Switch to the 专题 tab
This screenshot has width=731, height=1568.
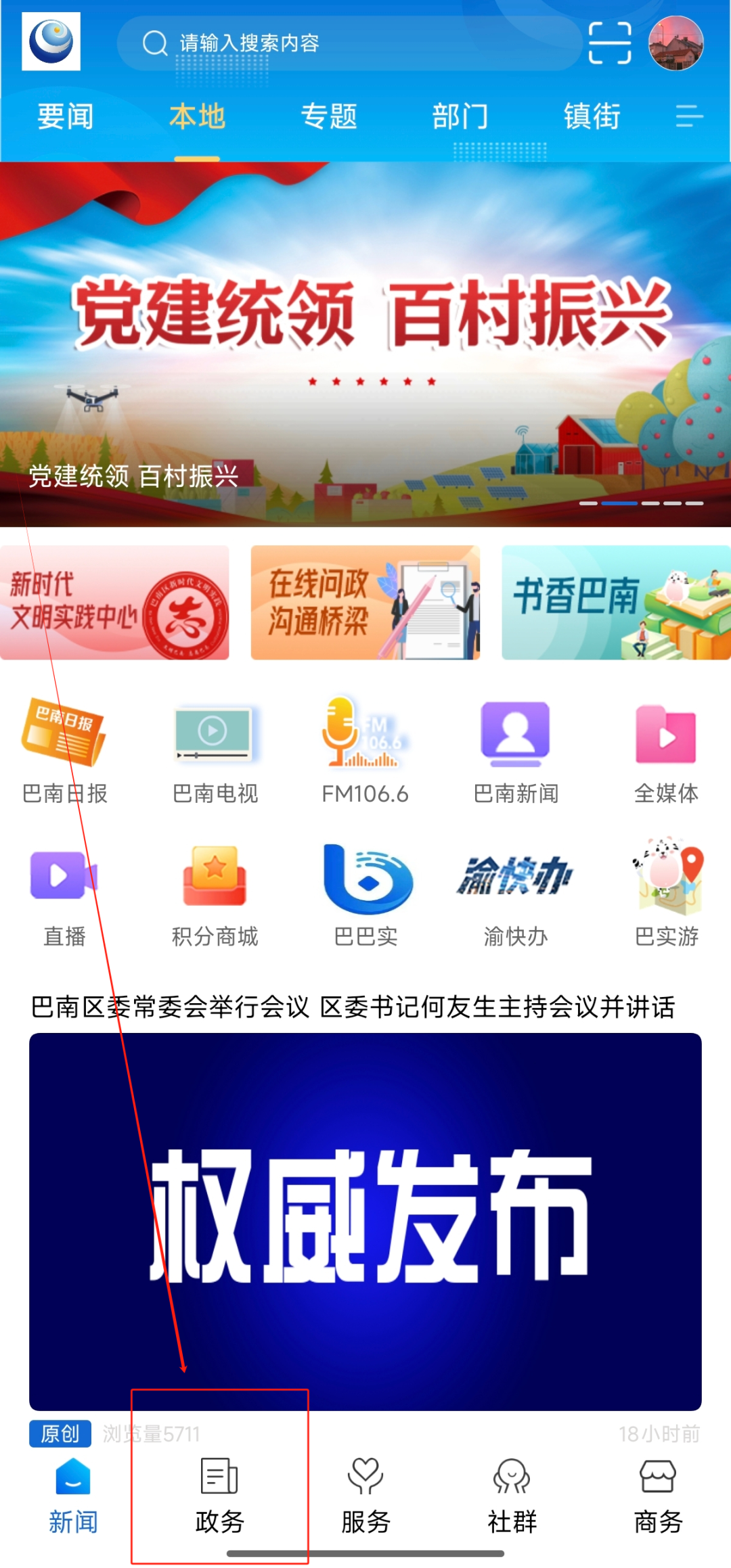(x=329, y=116)
